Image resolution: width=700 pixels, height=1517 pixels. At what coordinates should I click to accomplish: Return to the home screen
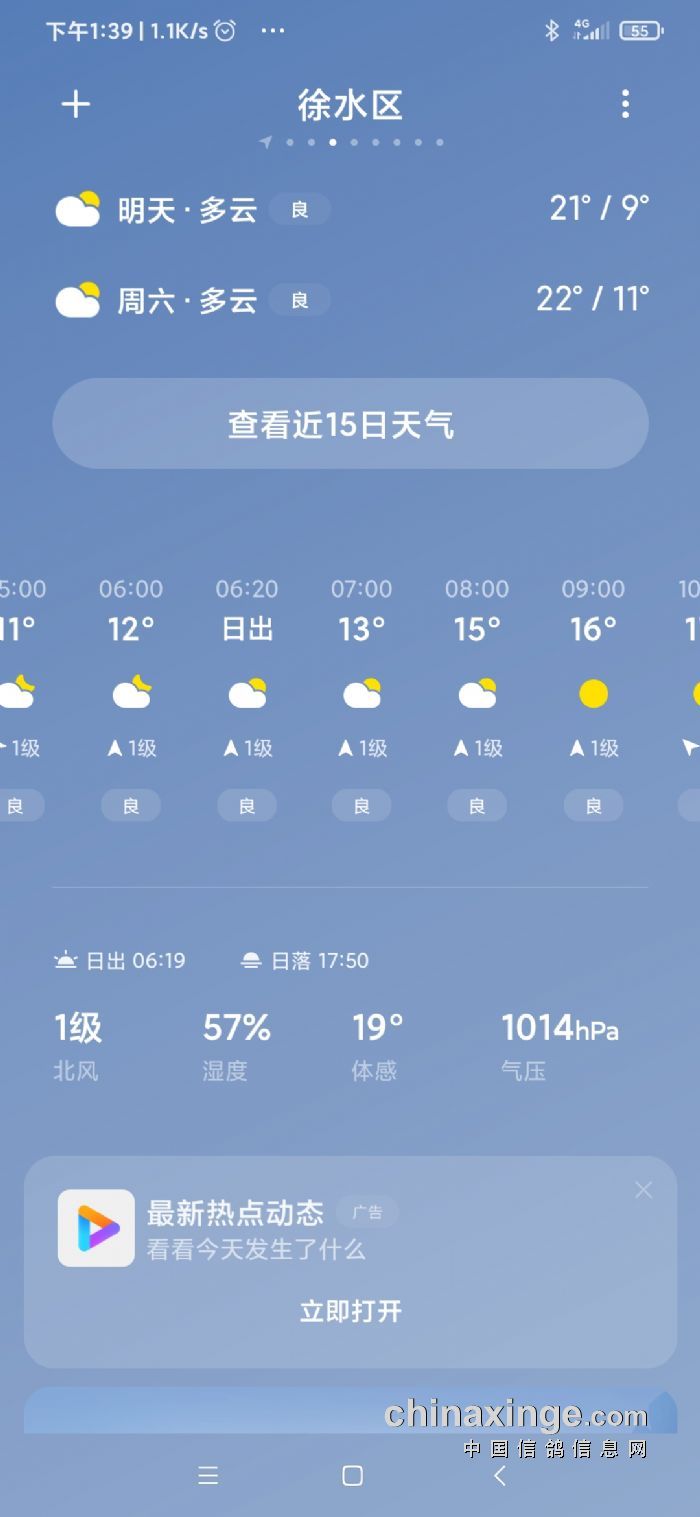point(352,1476)
